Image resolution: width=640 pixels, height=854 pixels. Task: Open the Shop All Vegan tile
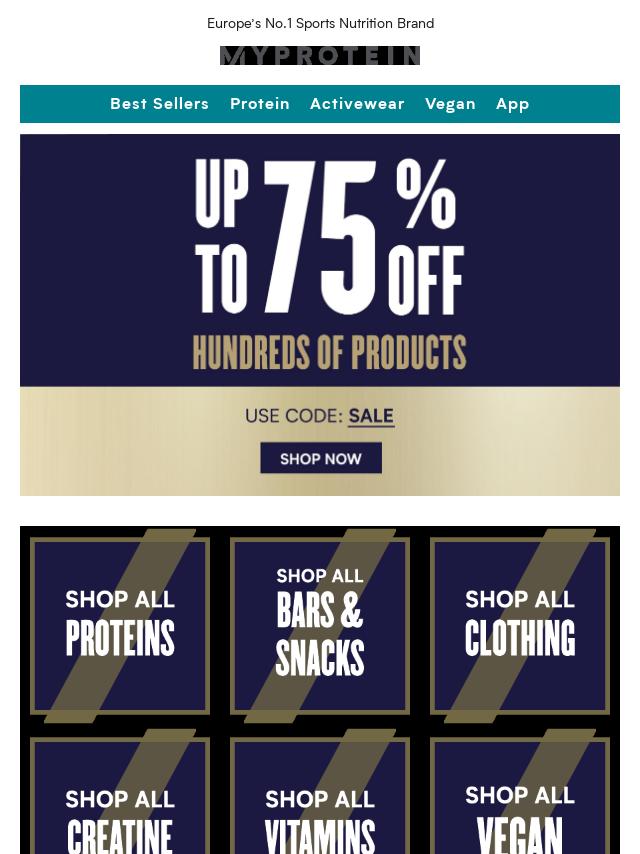(520, 800)
